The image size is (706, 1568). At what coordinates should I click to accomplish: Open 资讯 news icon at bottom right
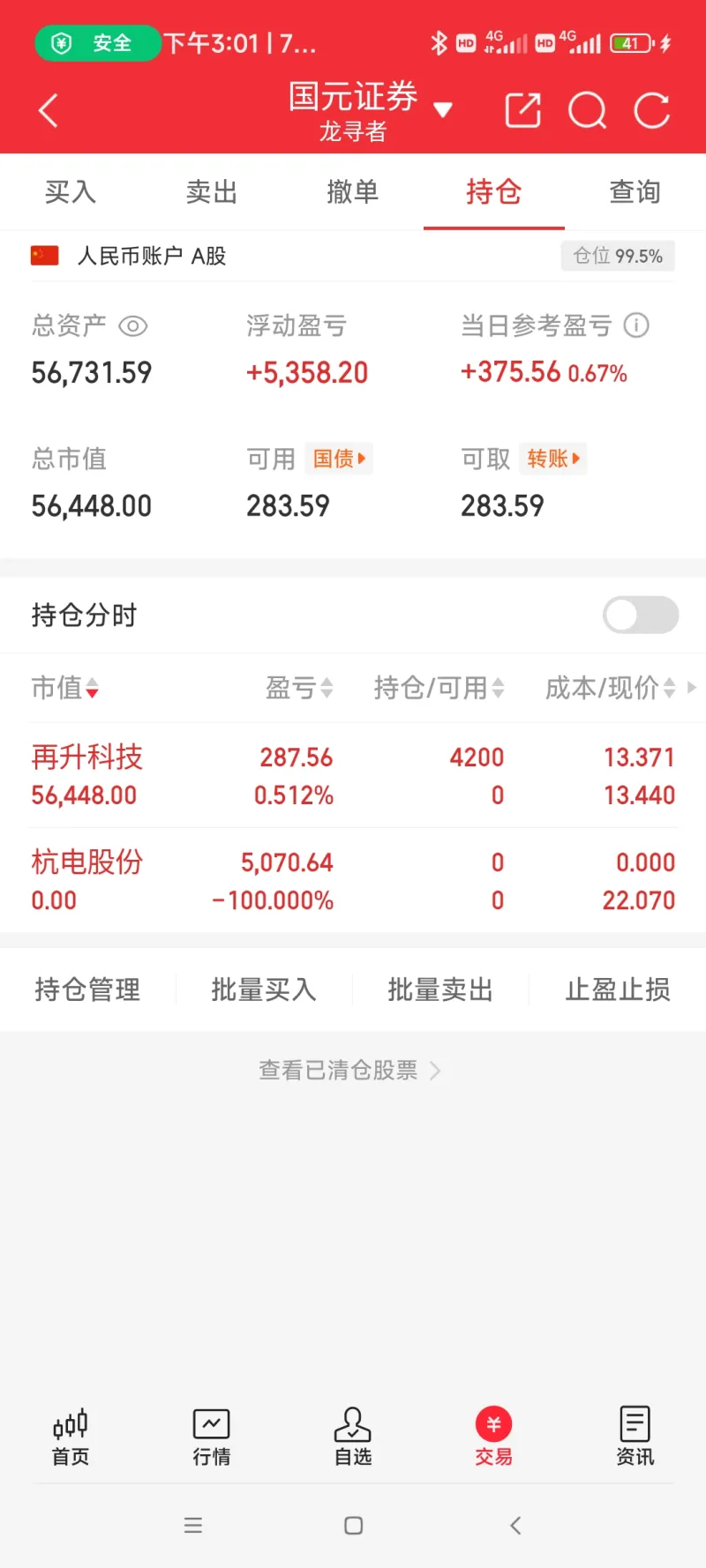point(635,1436)
